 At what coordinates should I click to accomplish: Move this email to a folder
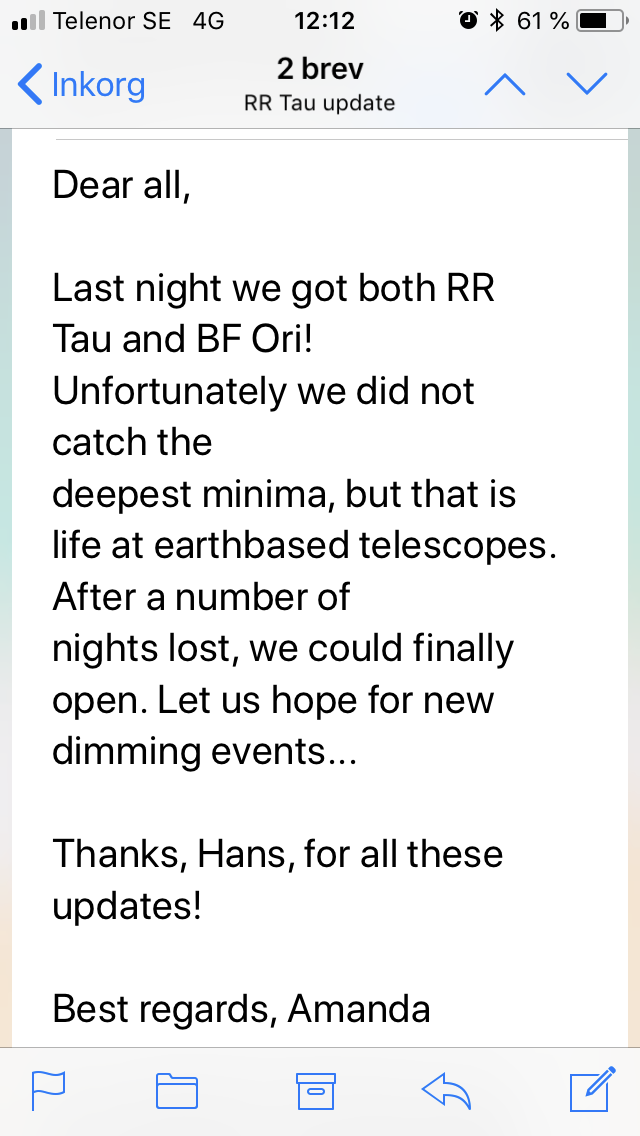tap(177, 1091)
